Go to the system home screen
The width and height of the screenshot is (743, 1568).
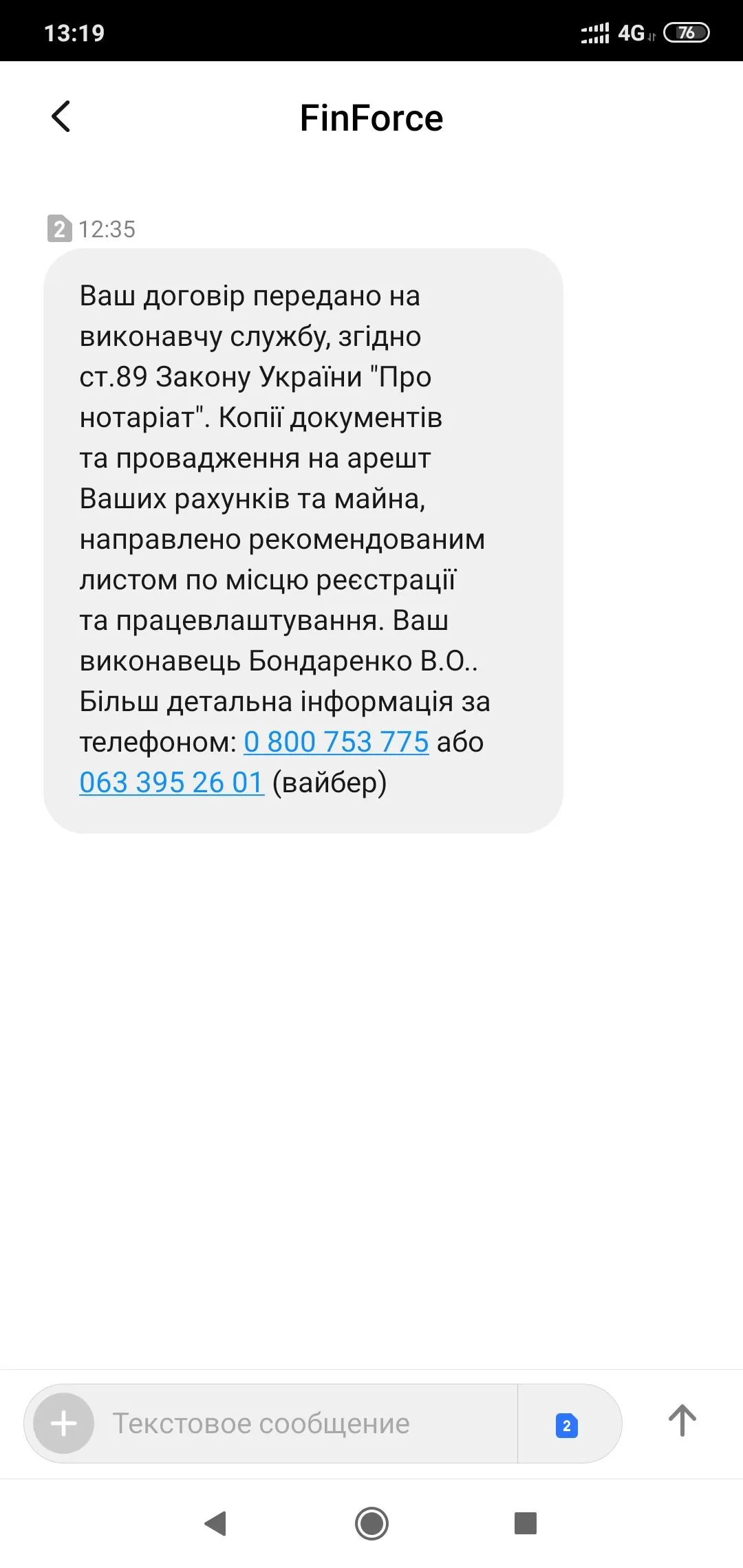(x=371, y=1523)
